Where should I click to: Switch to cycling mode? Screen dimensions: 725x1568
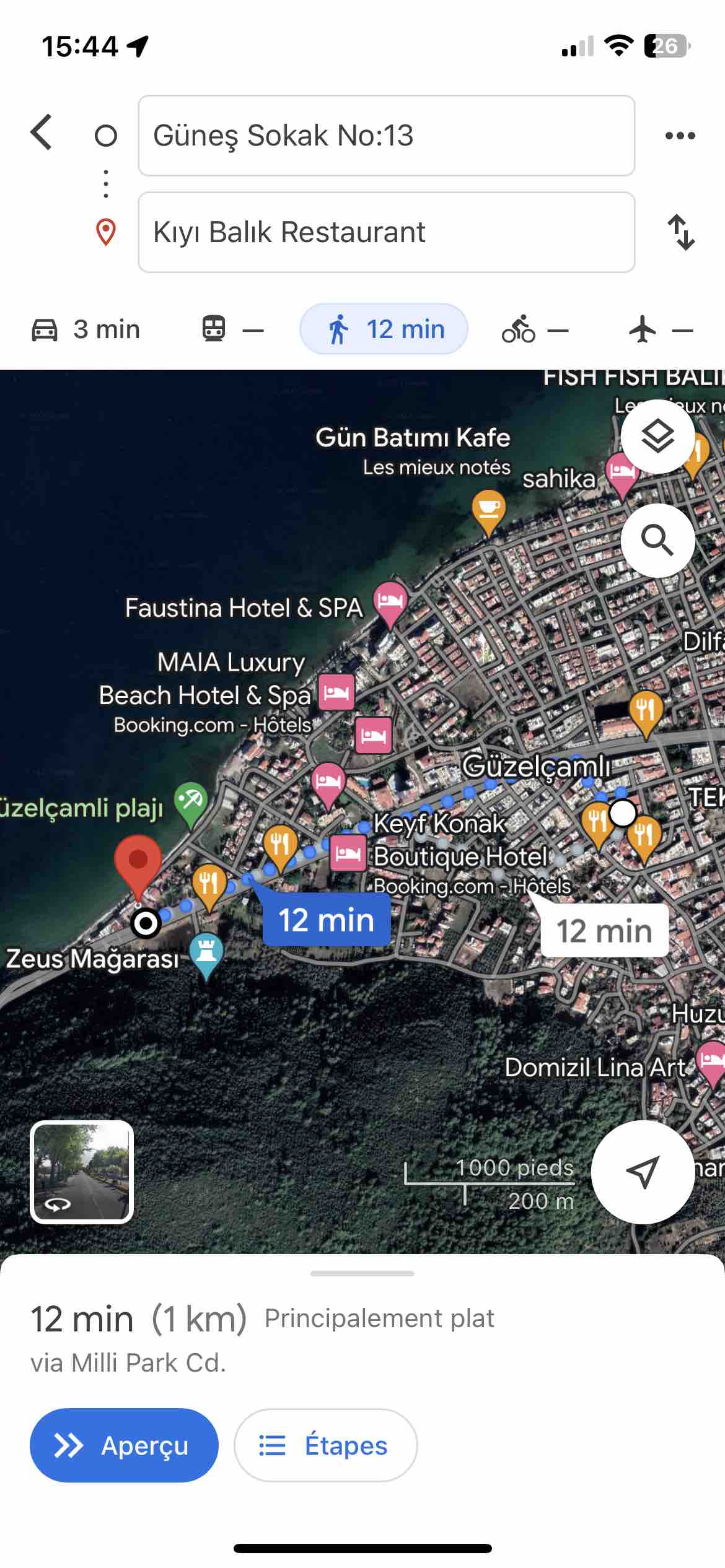534,329
